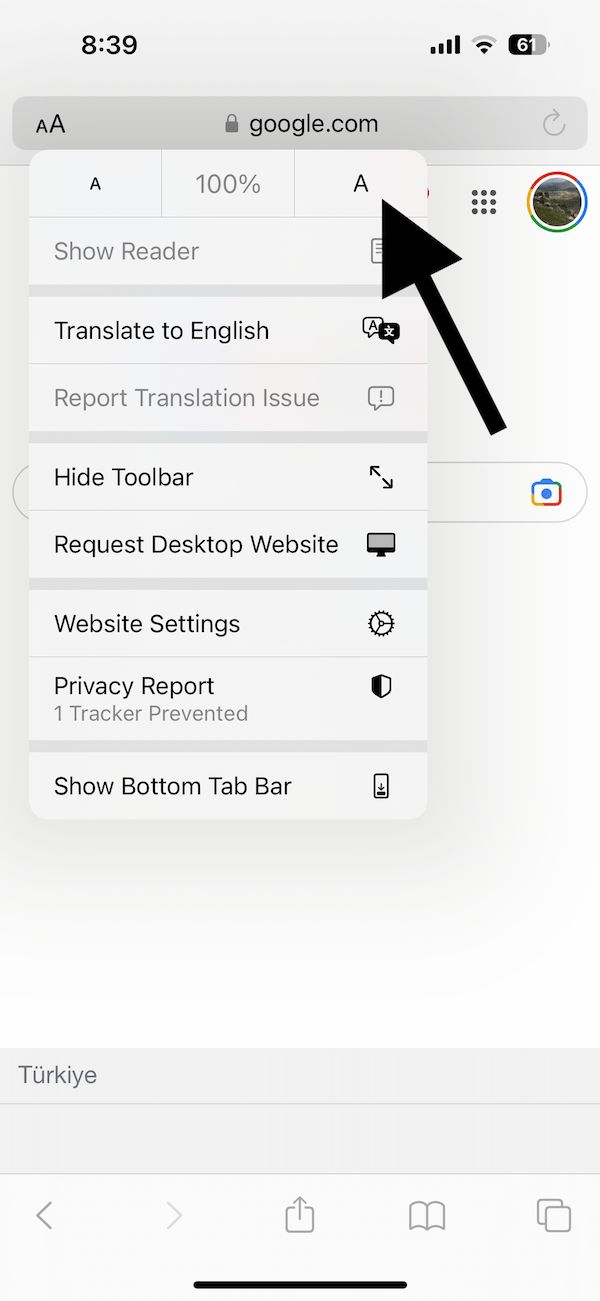Choose Hide Toolbar
600x1301 pixels.
(x=228, y=477)
